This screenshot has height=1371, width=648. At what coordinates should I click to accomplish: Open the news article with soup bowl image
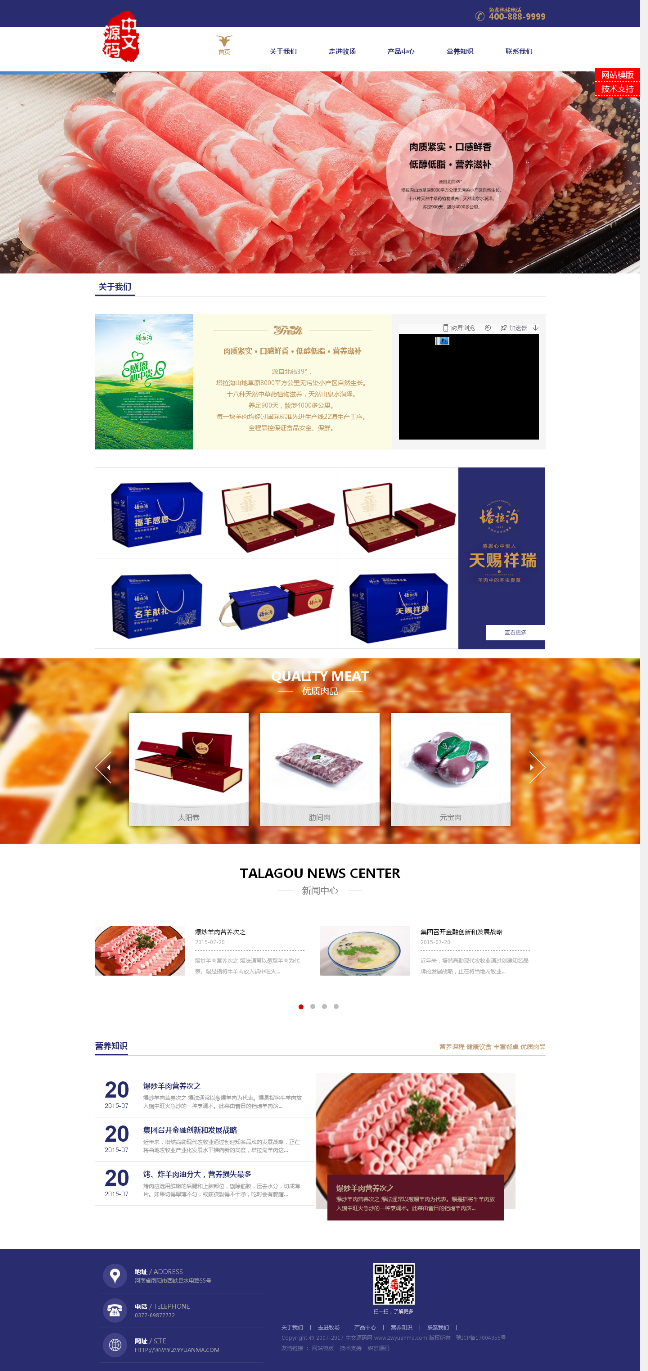coord(351,950)
